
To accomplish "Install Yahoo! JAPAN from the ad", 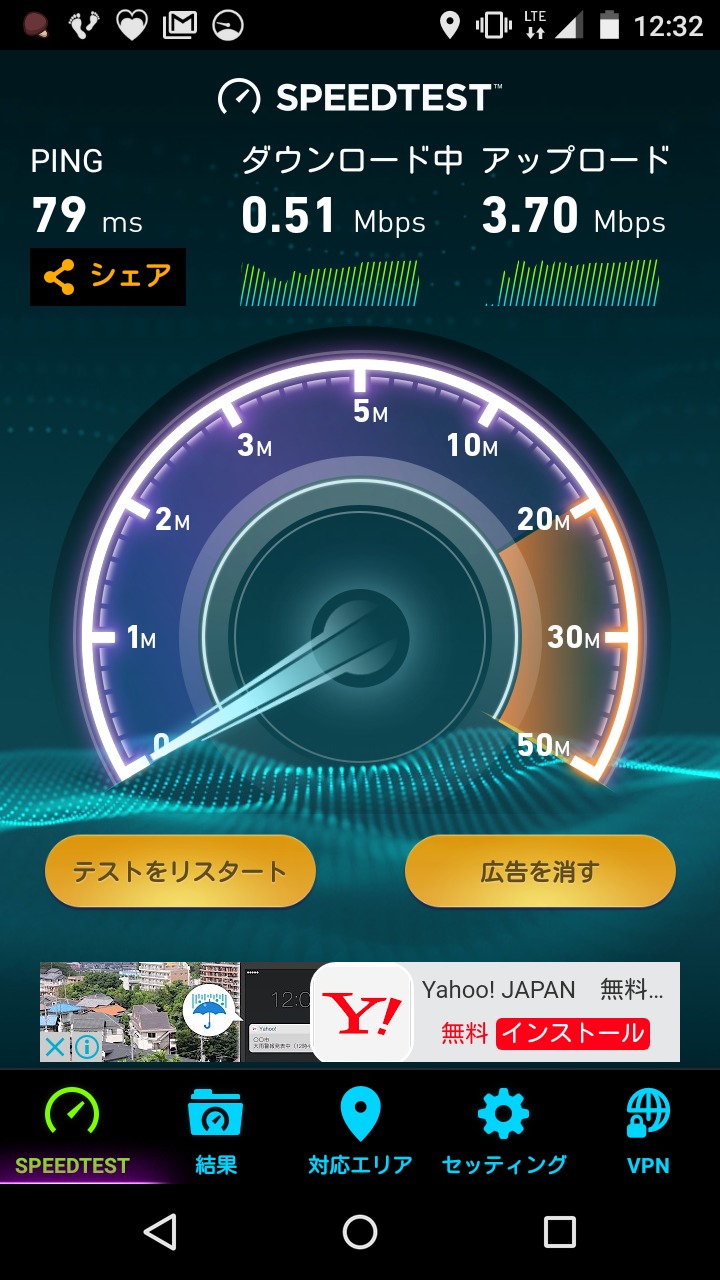I will pos(572,1033).
